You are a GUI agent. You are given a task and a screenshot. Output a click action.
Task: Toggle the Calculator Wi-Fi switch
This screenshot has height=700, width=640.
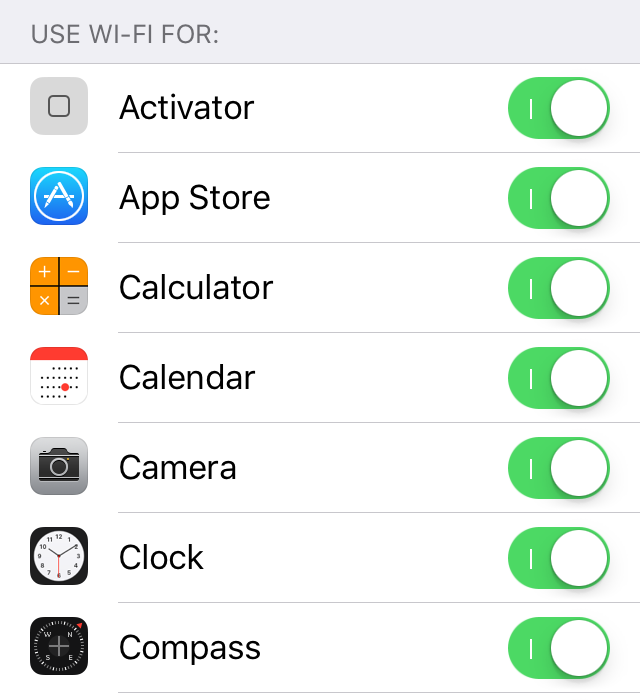point(559,288)
